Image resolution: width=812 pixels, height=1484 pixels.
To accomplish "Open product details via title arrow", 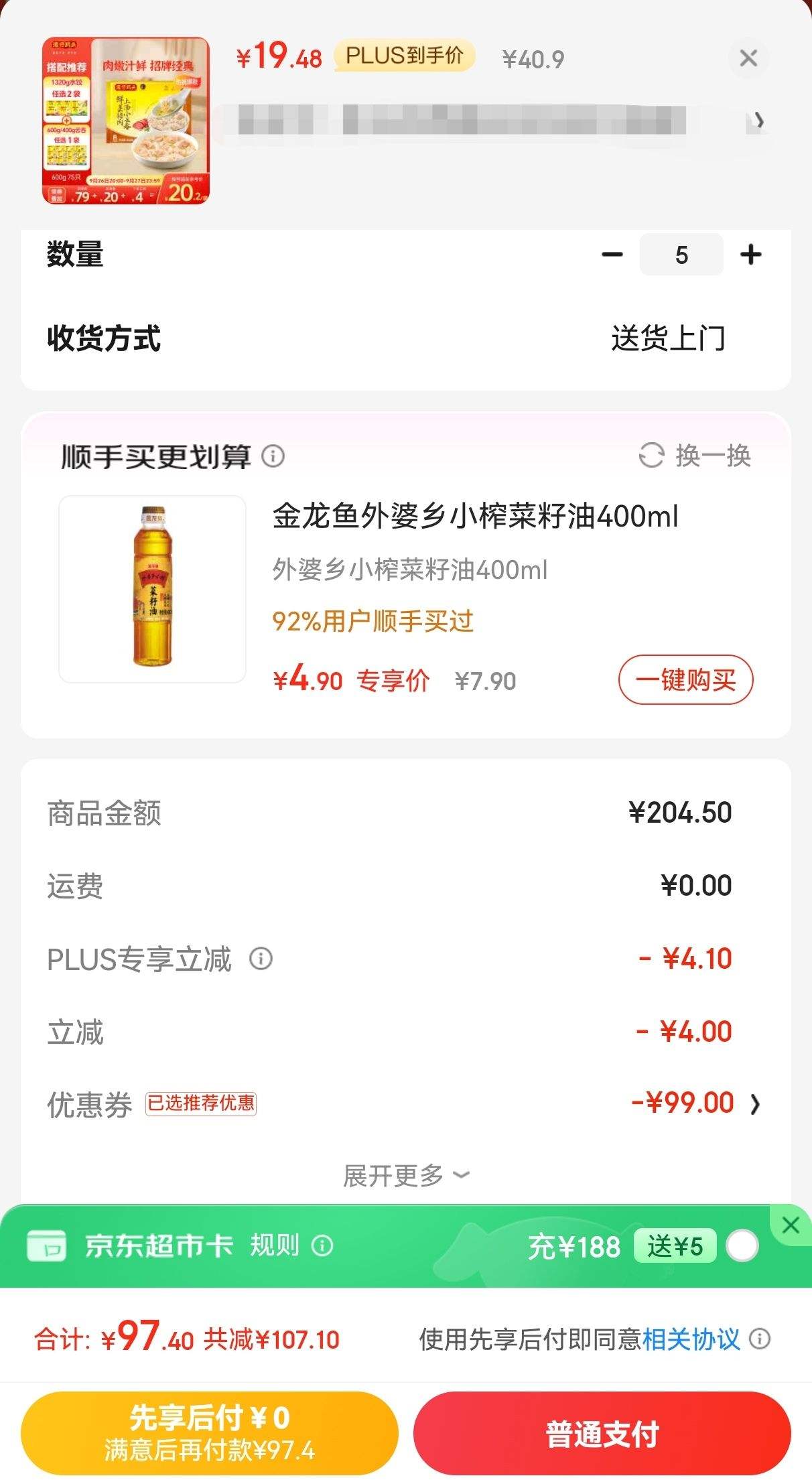I will pos(760,122).
